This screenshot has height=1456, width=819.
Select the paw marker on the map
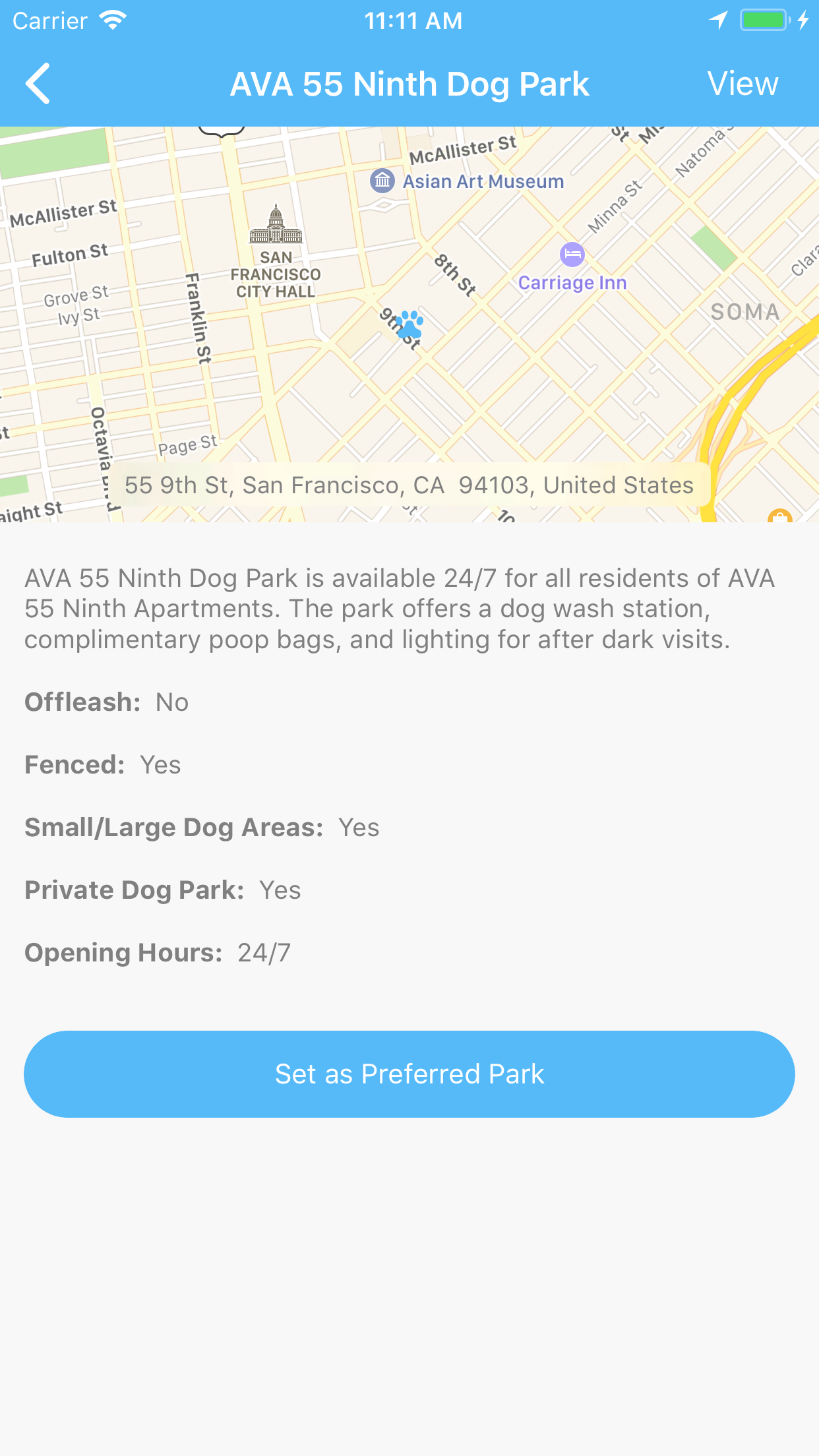[x=410, y=324]
